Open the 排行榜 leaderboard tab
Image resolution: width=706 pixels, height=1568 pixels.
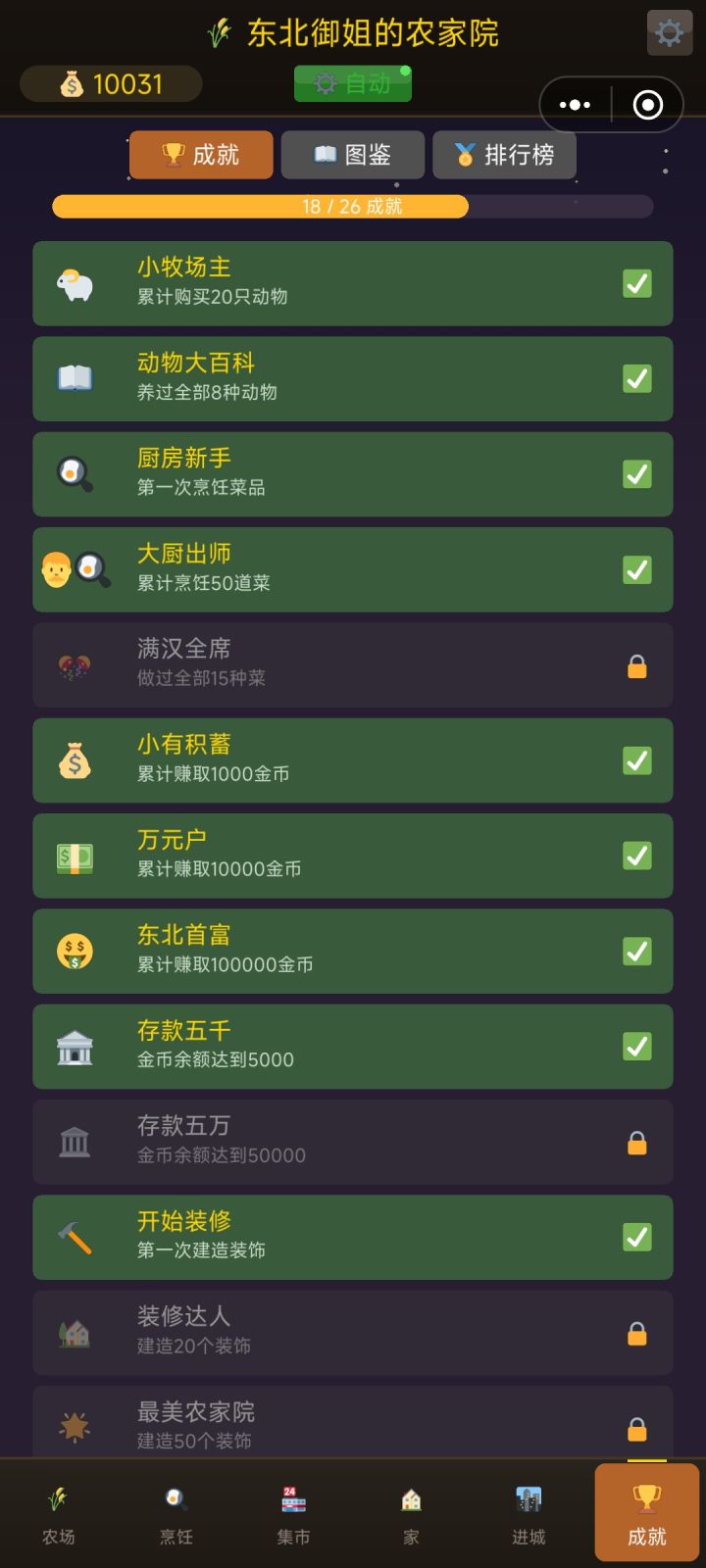pyautogui.click(x=504, y=154)
